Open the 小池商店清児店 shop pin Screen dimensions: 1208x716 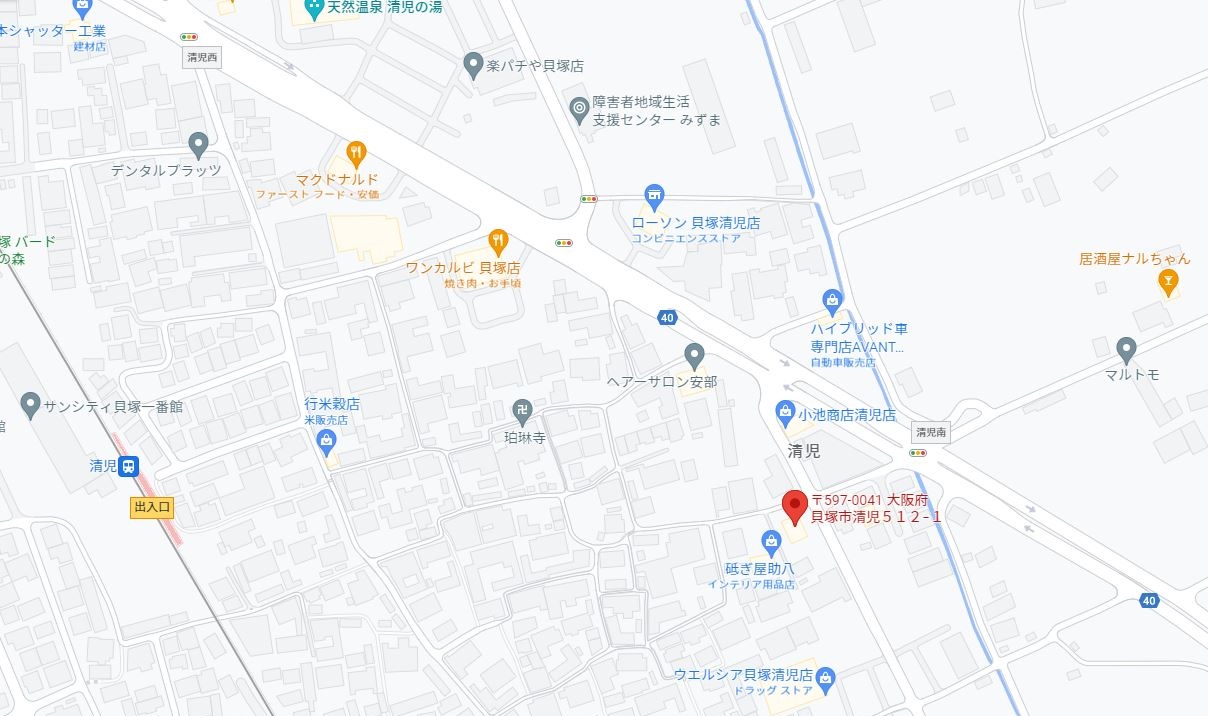[x=785, y=413]
